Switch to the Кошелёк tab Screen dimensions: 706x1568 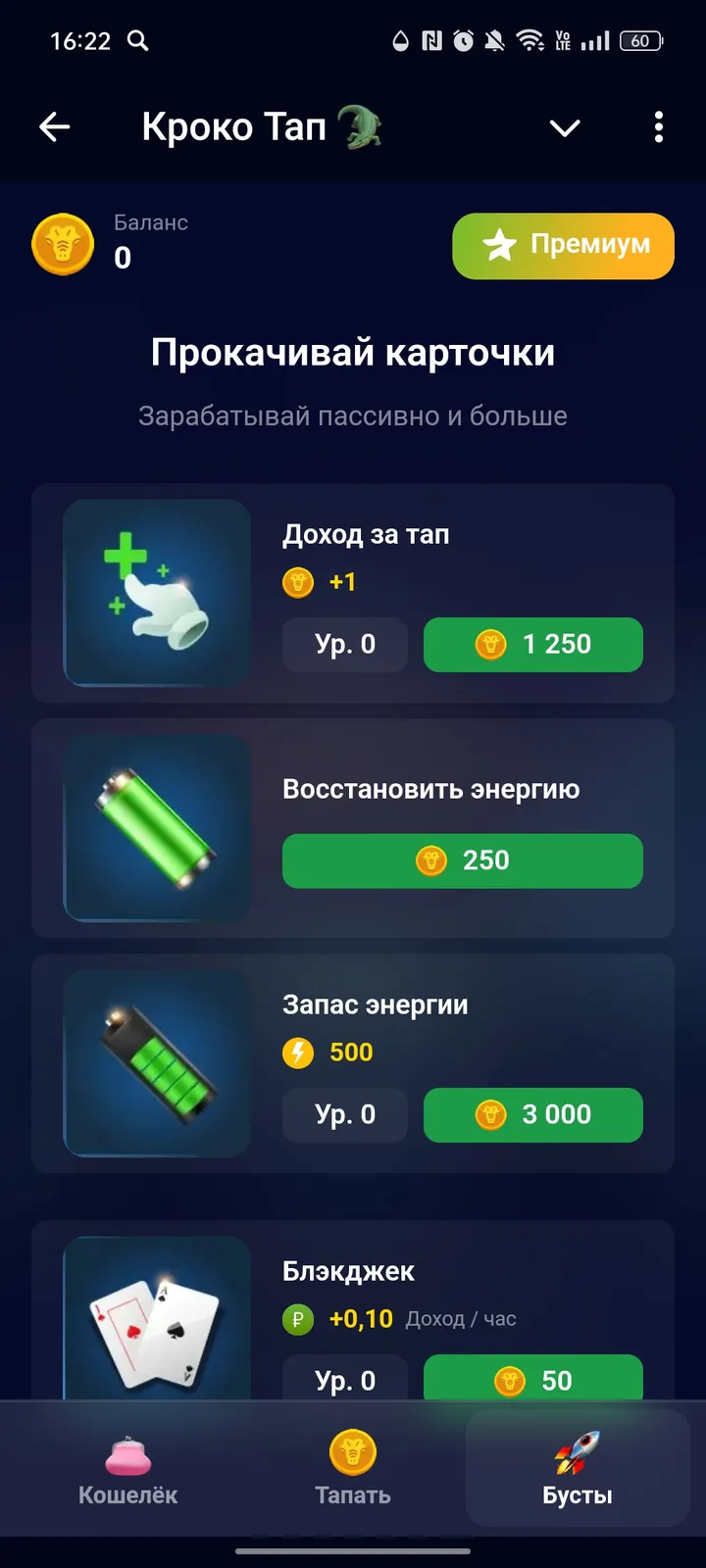(128, 1469)
